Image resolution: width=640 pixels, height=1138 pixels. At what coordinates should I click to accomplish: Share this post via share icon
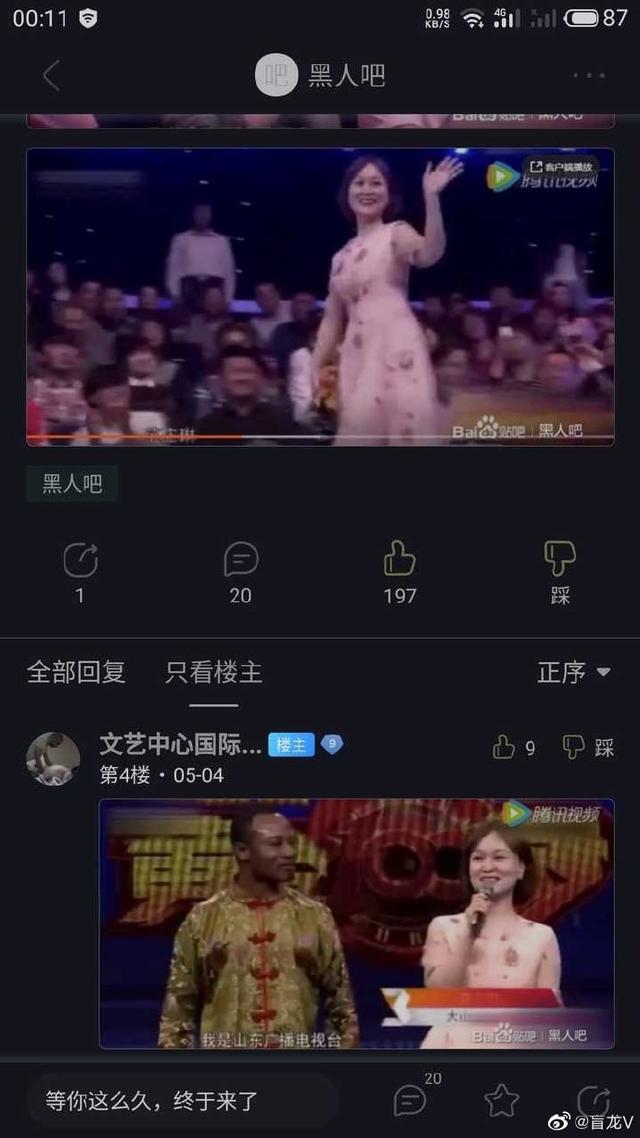[80, 560]
